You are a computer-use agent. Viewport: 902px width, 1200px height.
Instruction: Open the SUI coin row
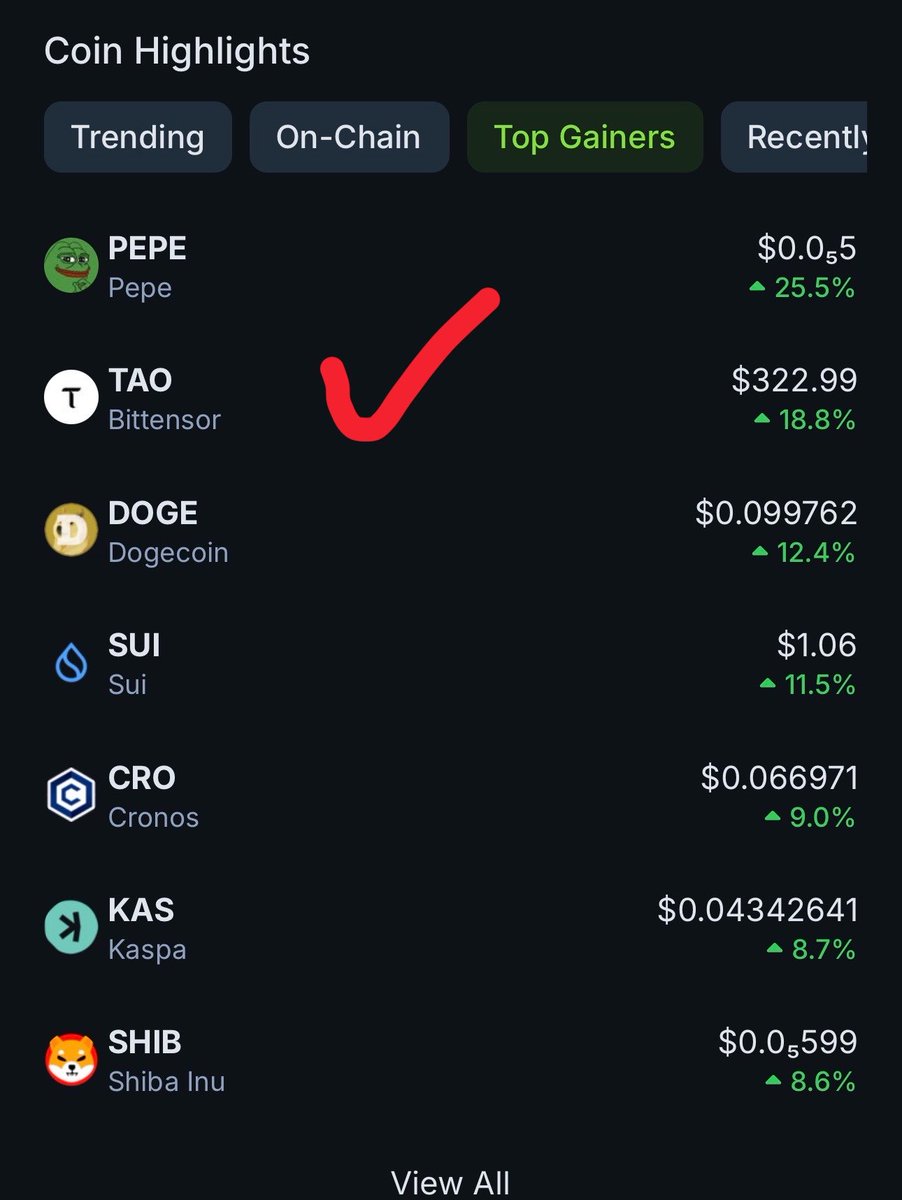[x=451, y=665]
